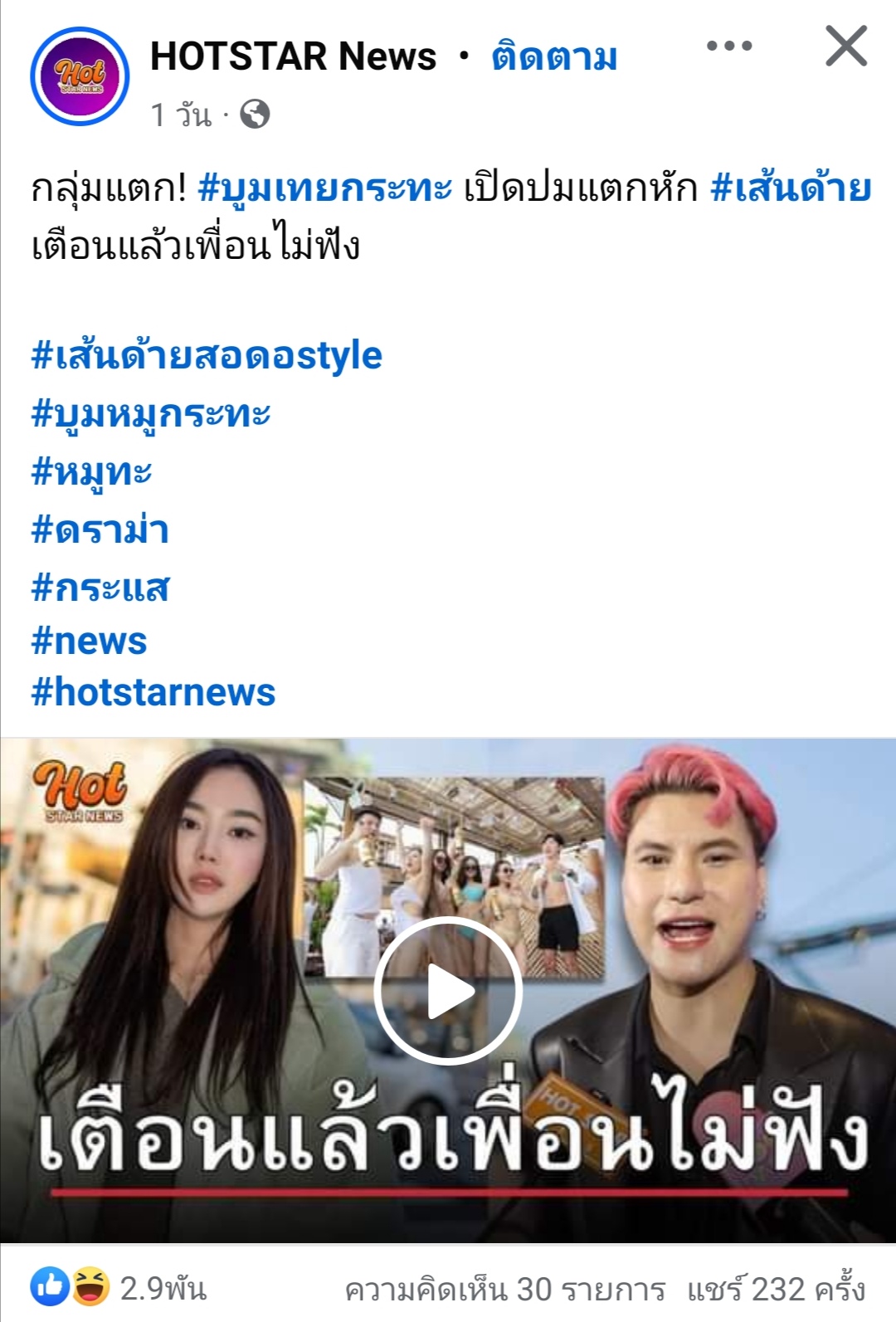896x1322 pixels.
Task: Play the video
Action: click(448, 990)
